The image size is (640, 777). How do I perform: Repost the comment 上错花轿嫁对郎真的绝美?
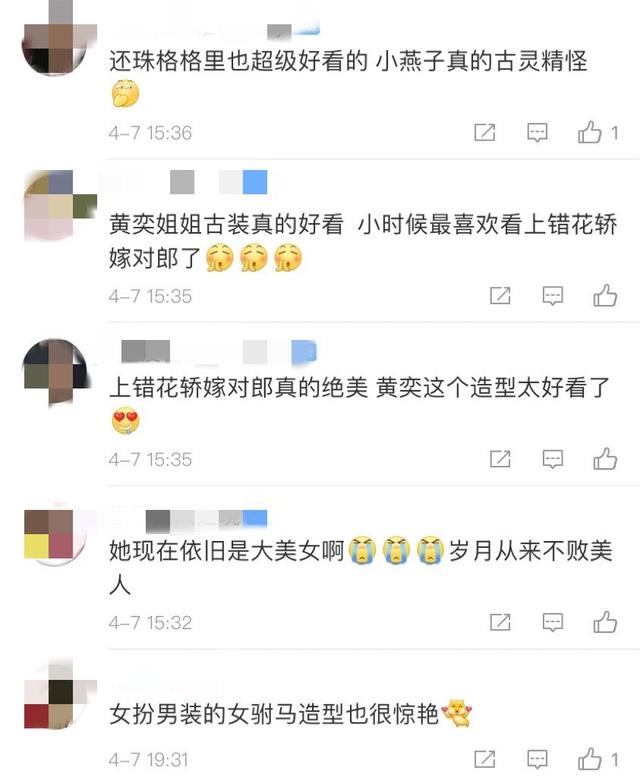coord(500,459)
